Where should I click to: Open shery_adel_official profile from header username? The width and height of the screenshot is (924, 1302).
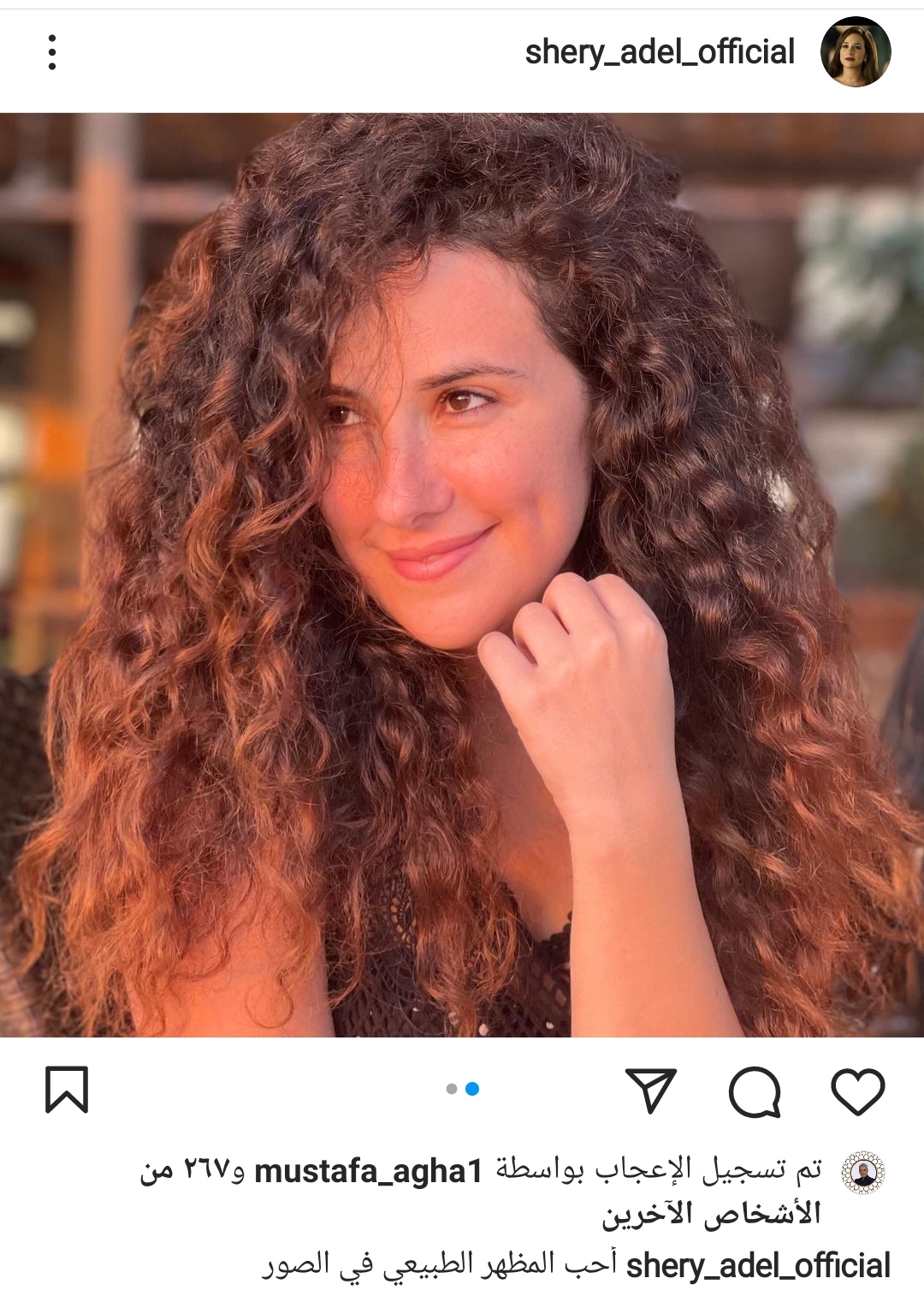tap(659, 52)
